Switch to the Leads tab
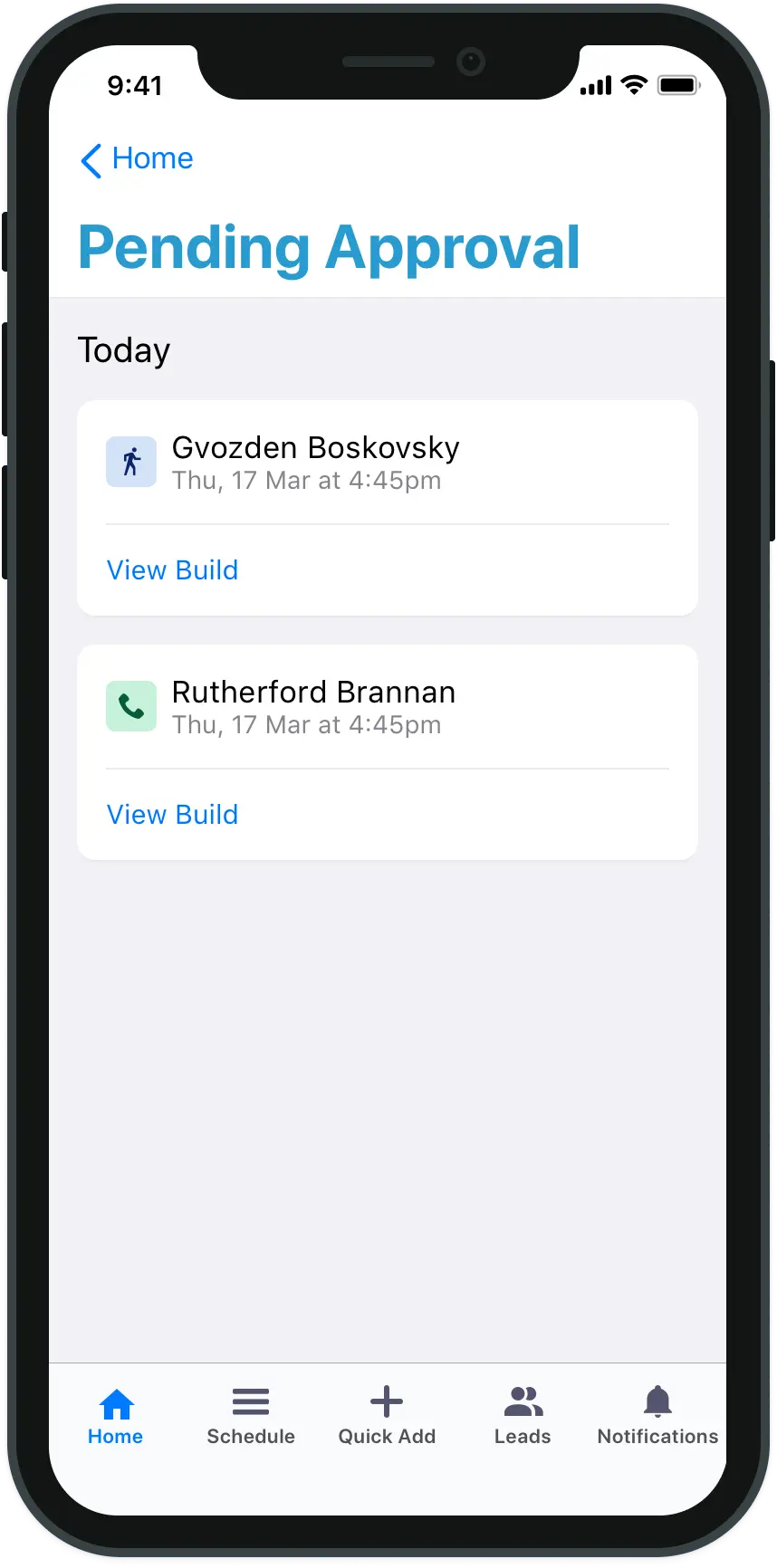The width and height of the screenshot is (777, 1568). 523,1417
